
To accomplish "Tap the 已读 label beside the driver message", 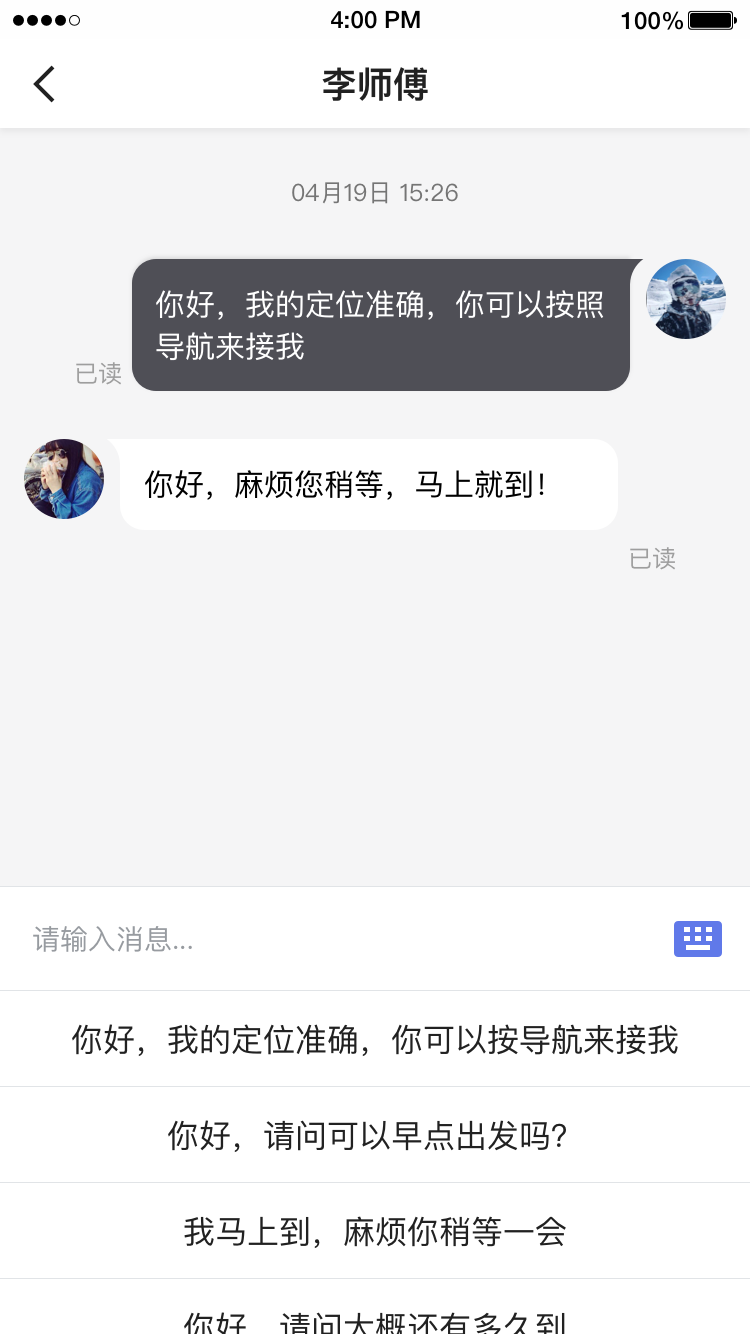I will pos(652,558).
